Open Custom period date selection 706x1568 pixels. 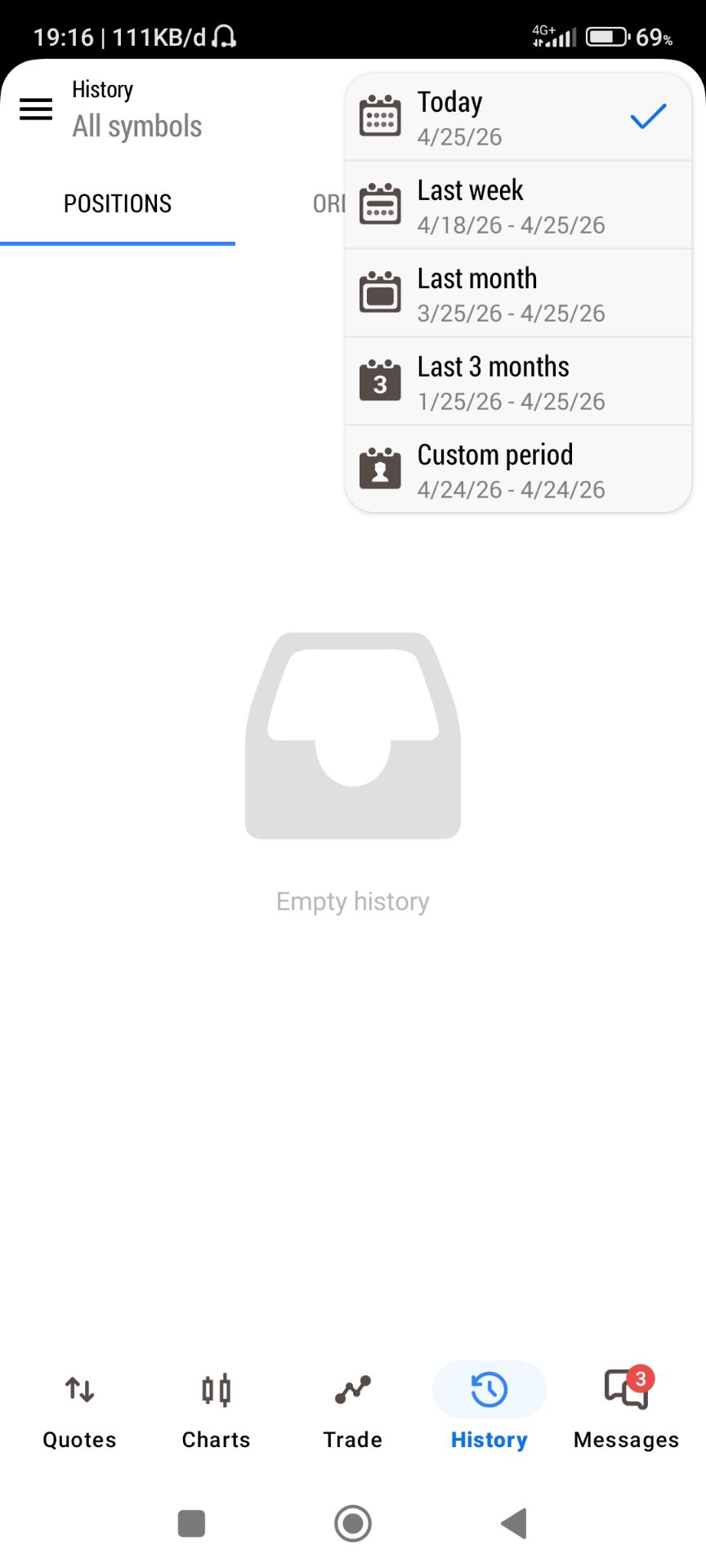518,470
